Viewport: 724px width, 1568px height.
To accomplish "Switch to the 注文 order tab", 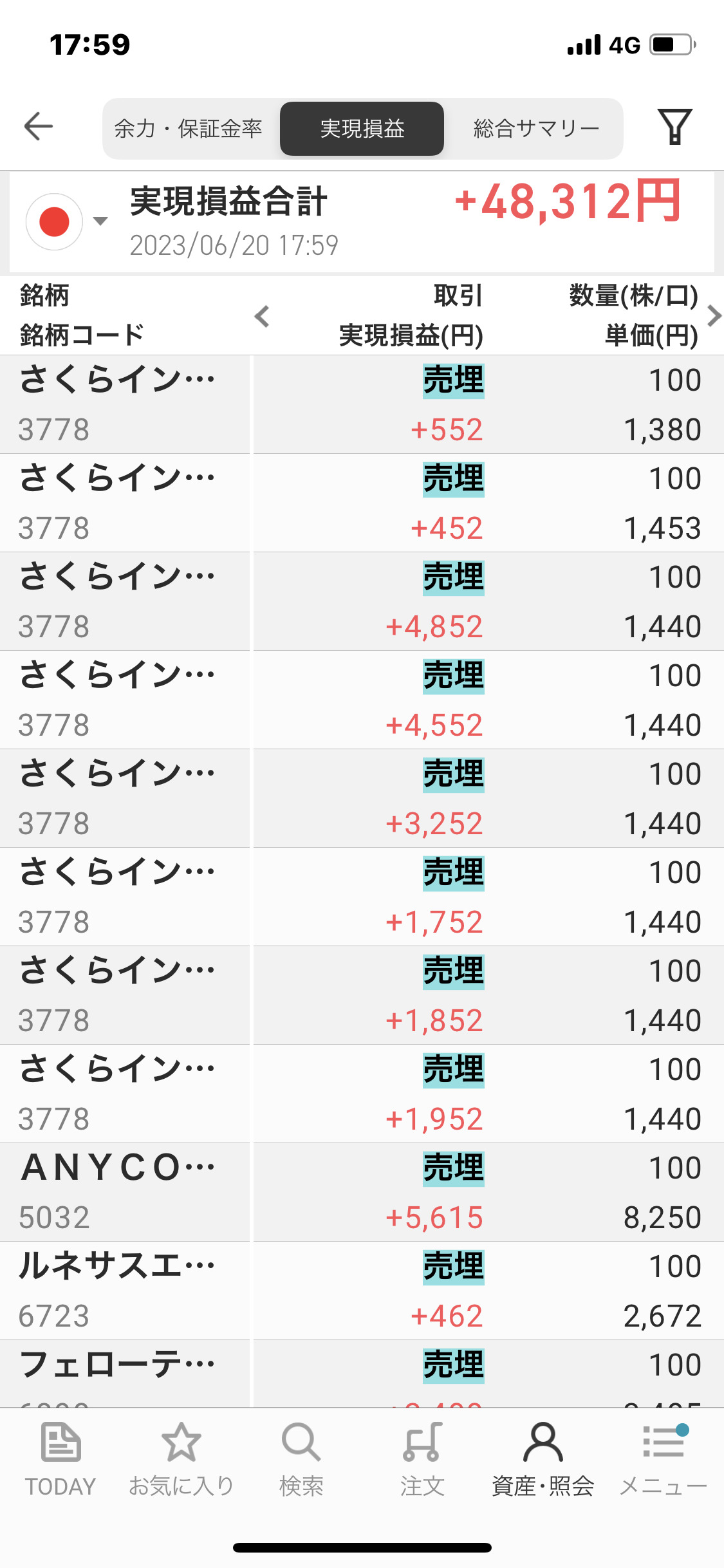I will point(422,1459).
